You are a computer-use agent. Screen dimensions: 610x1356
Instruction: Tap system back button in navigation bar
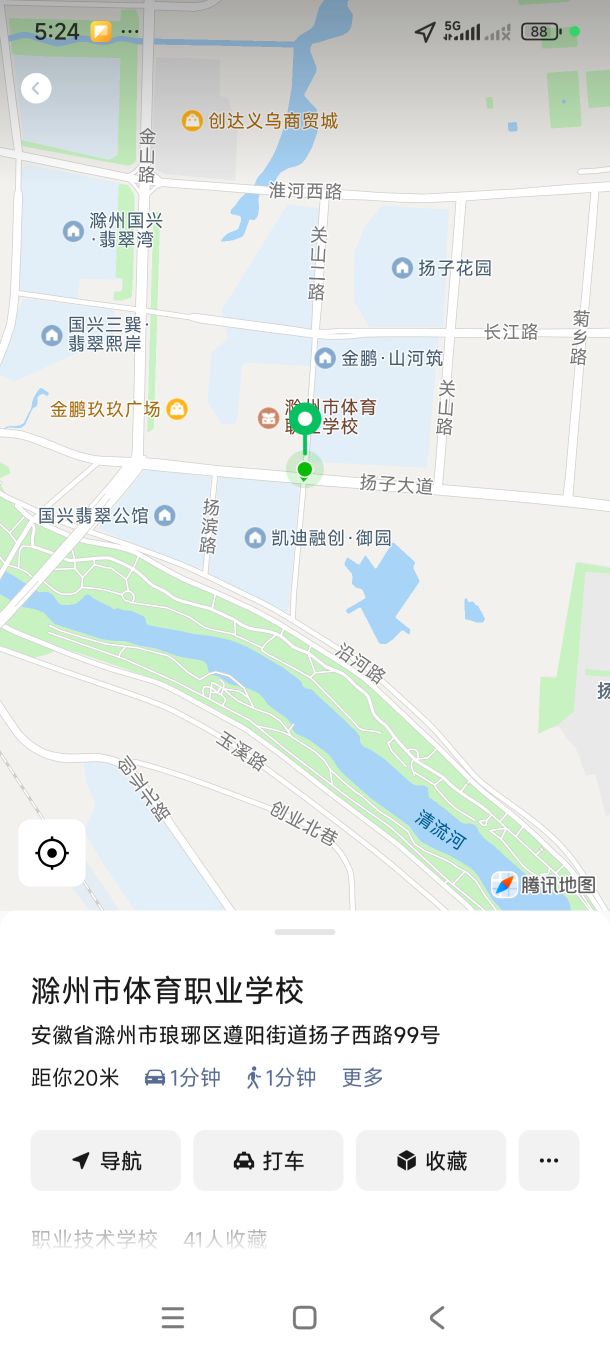click(x=436, y=1318)
